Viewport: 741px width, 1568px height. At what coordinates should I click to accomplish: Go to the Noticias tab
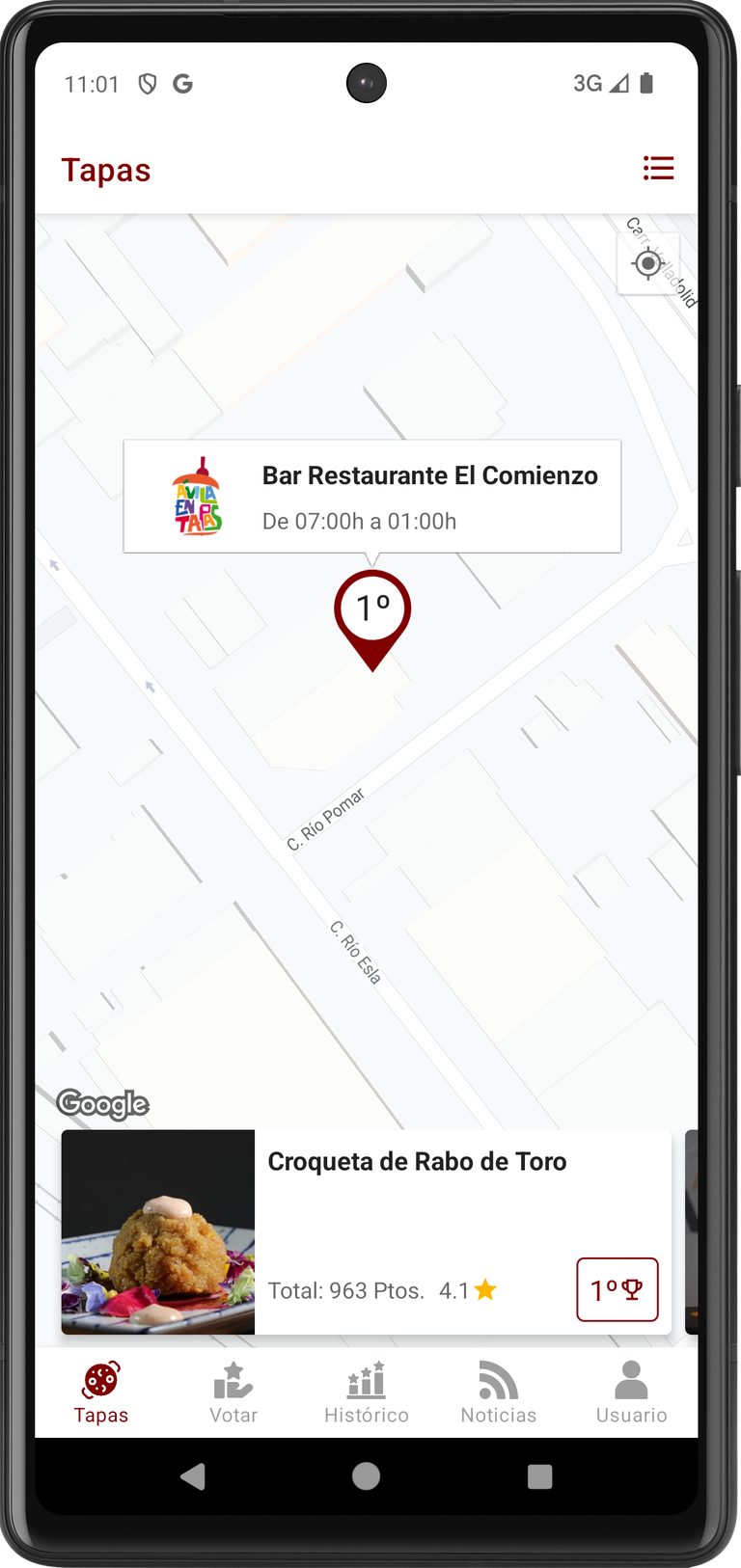tap(499, 1392)
